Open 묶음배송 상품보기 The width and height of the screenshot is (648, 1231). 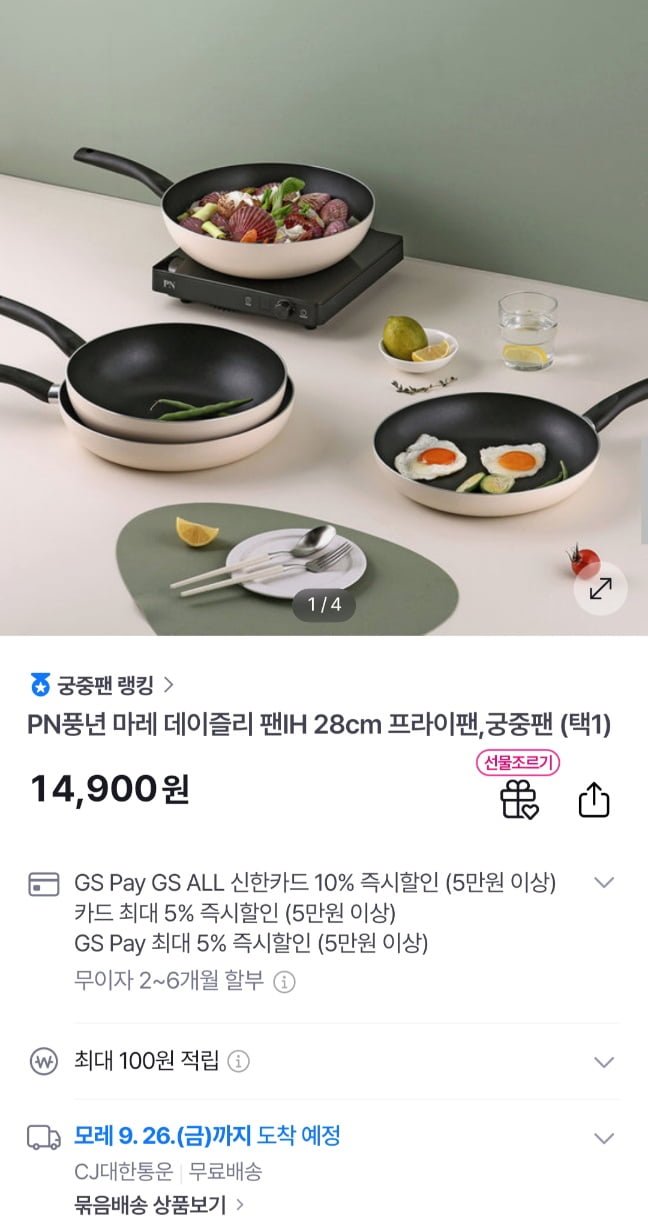(159, 1205)
